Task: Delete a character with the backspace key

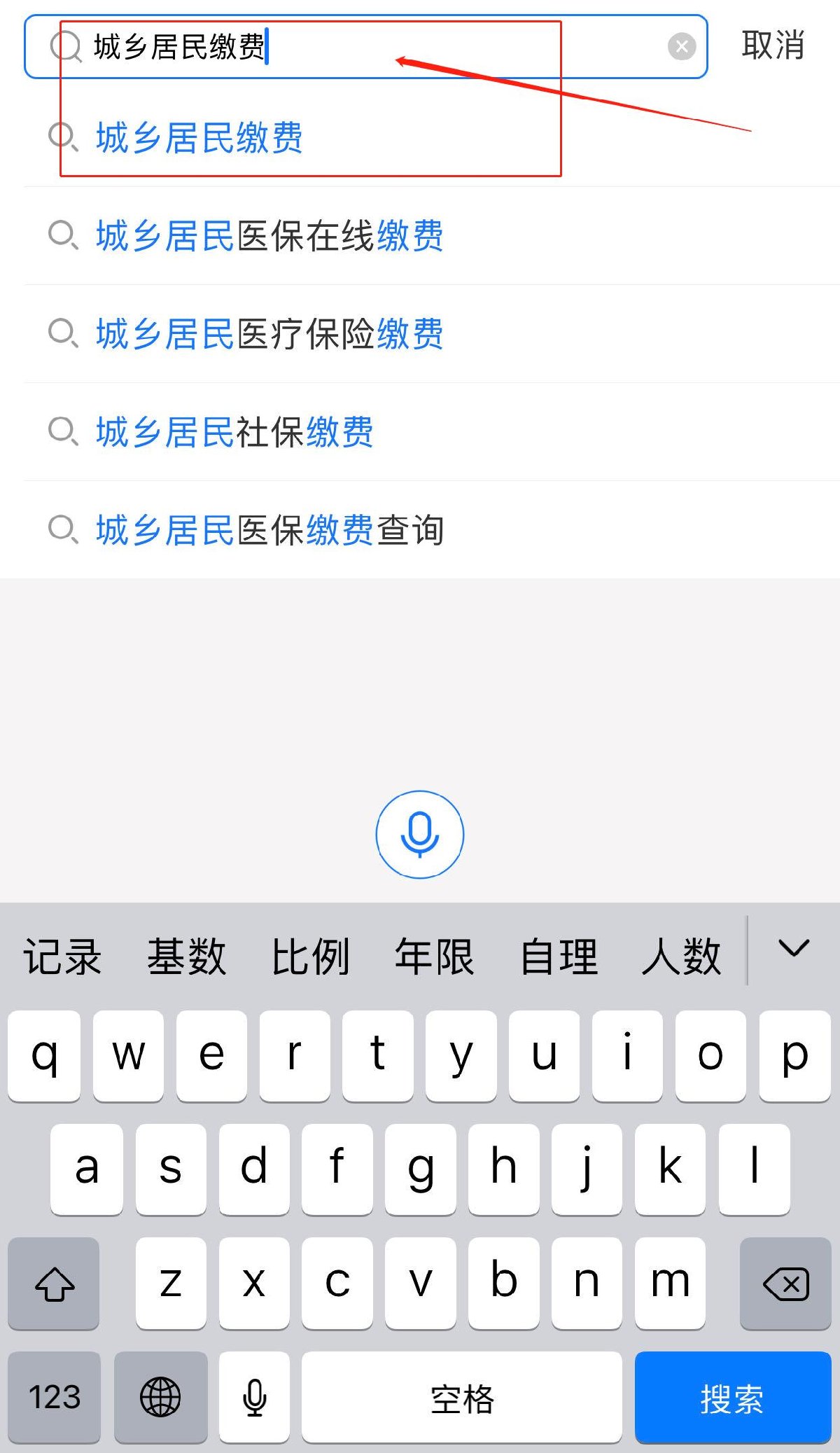Action: pyautogui.click(x=785, y=1284)
